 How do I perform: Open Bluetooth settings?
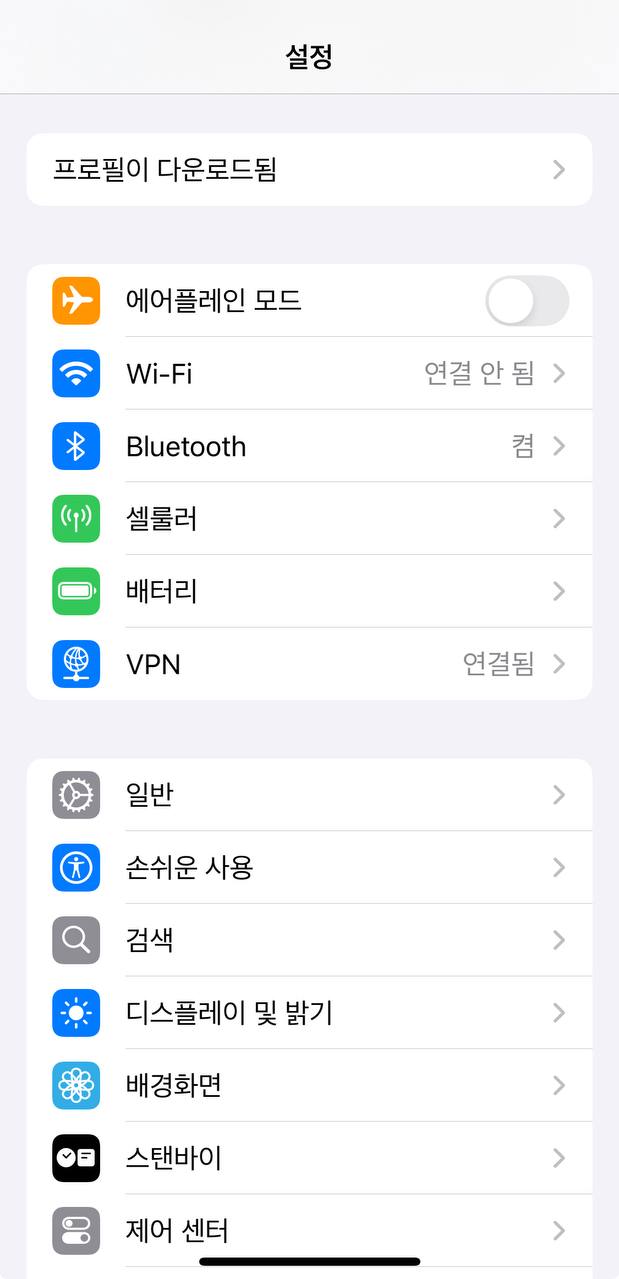(309, 446)
